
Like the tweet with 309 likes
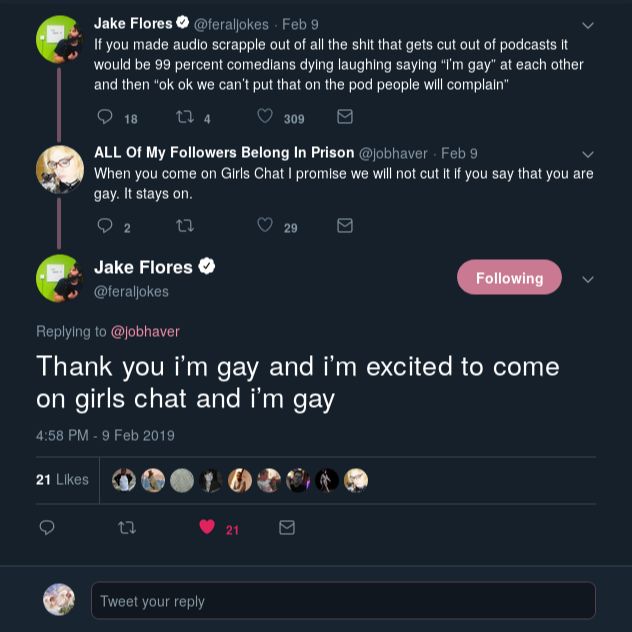coord(265,117)
